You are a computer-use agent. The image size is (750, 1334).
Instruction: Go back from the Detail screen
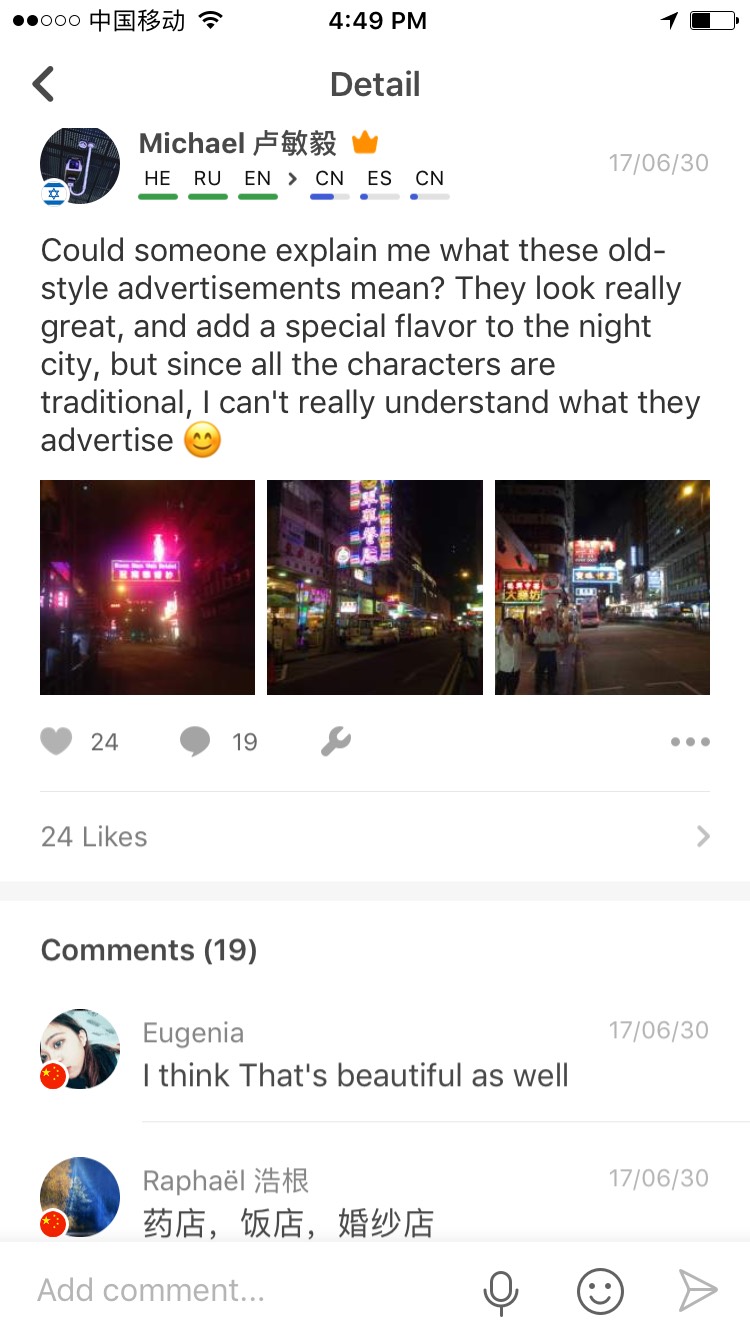coord(43,84)
